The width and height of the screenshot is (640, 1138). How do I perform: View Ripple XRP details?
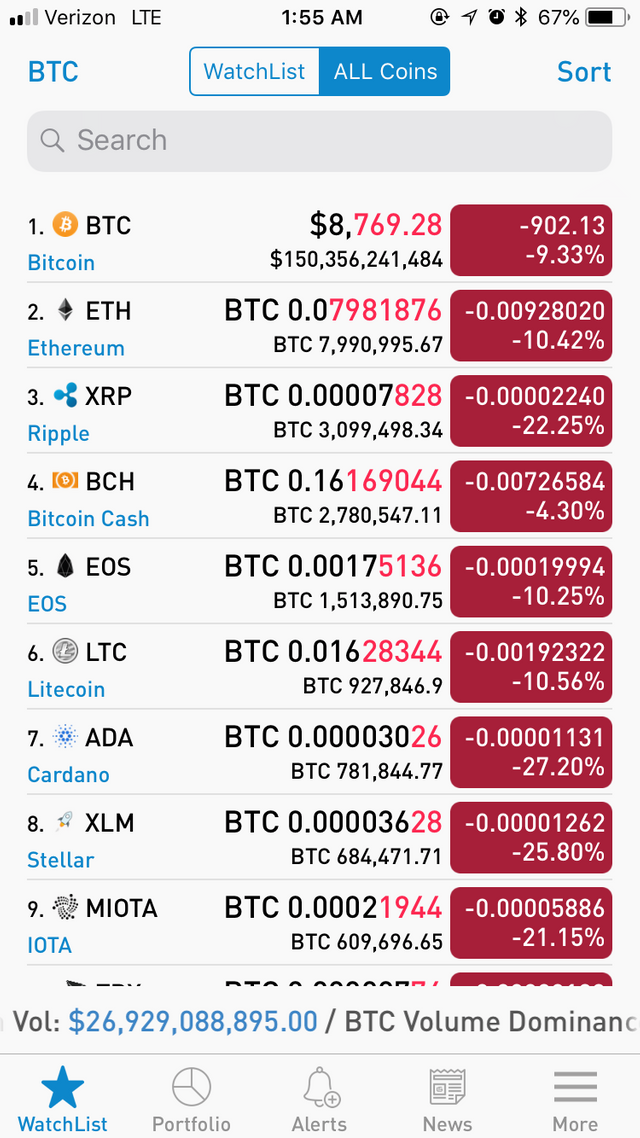[230, 412]
